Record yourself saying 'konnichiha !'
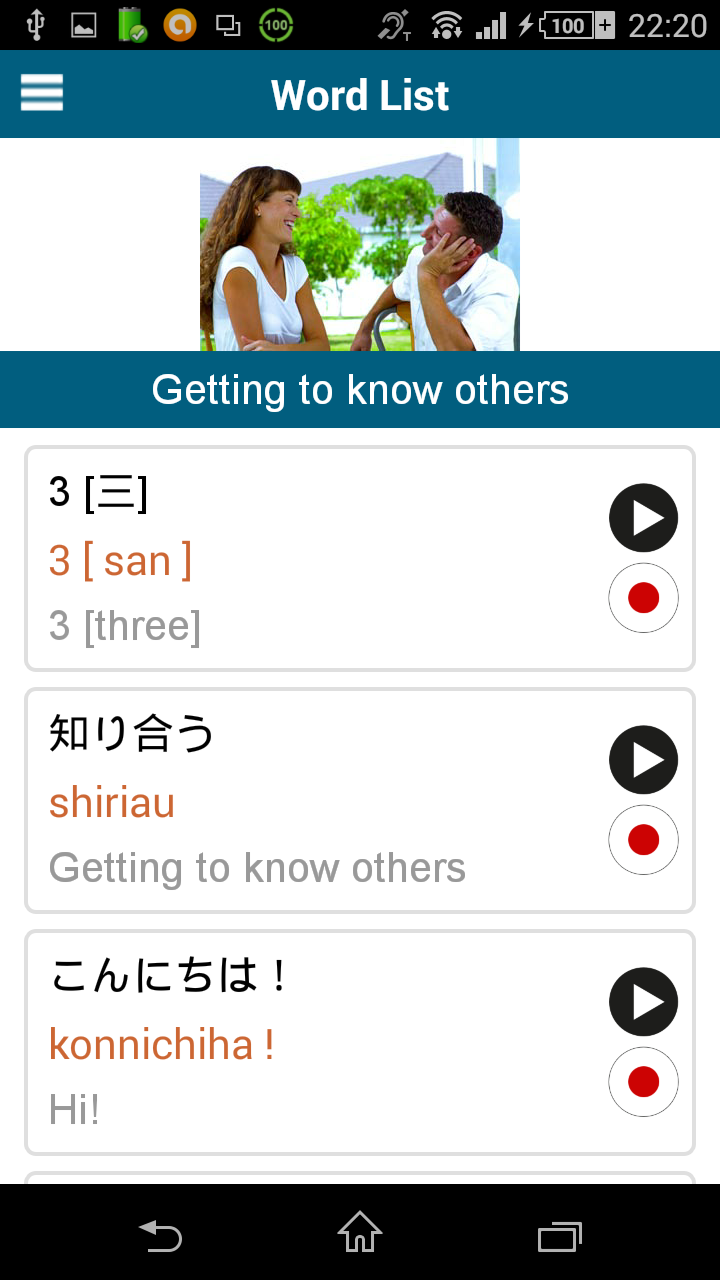Viewport: 720px width, 1280px height. coord(644,1082)
